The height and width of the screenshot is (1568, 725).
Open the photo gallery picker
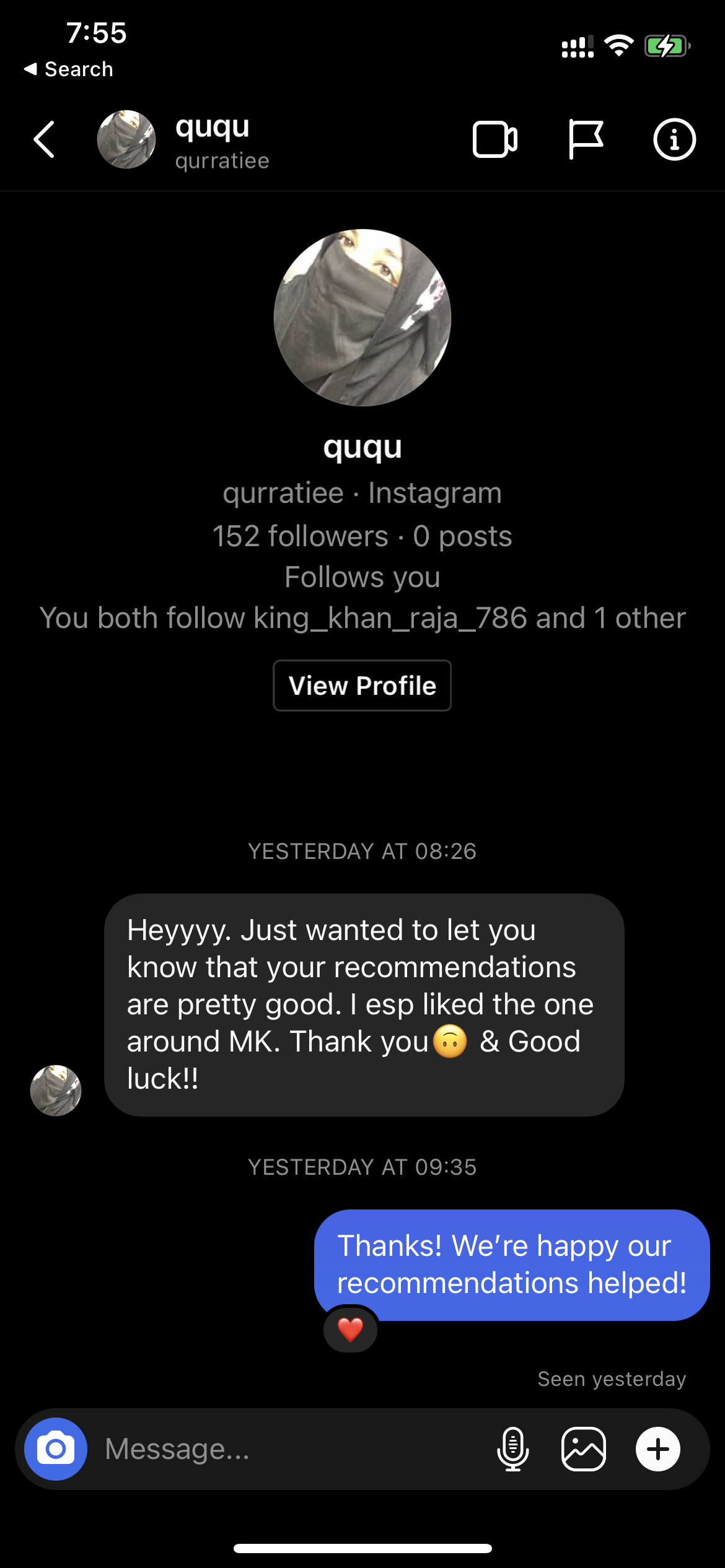click(584, 1449)
